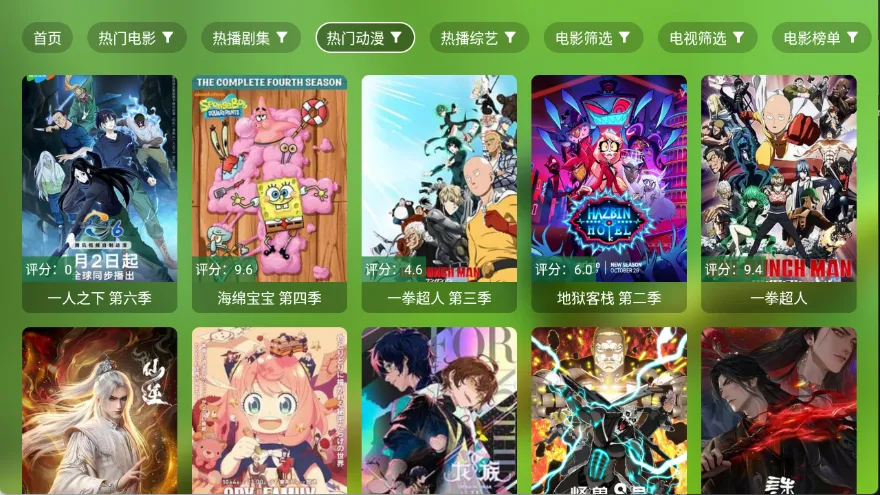Switch to 热播综艺 tab
880x495 pixels.
[479, 38]
